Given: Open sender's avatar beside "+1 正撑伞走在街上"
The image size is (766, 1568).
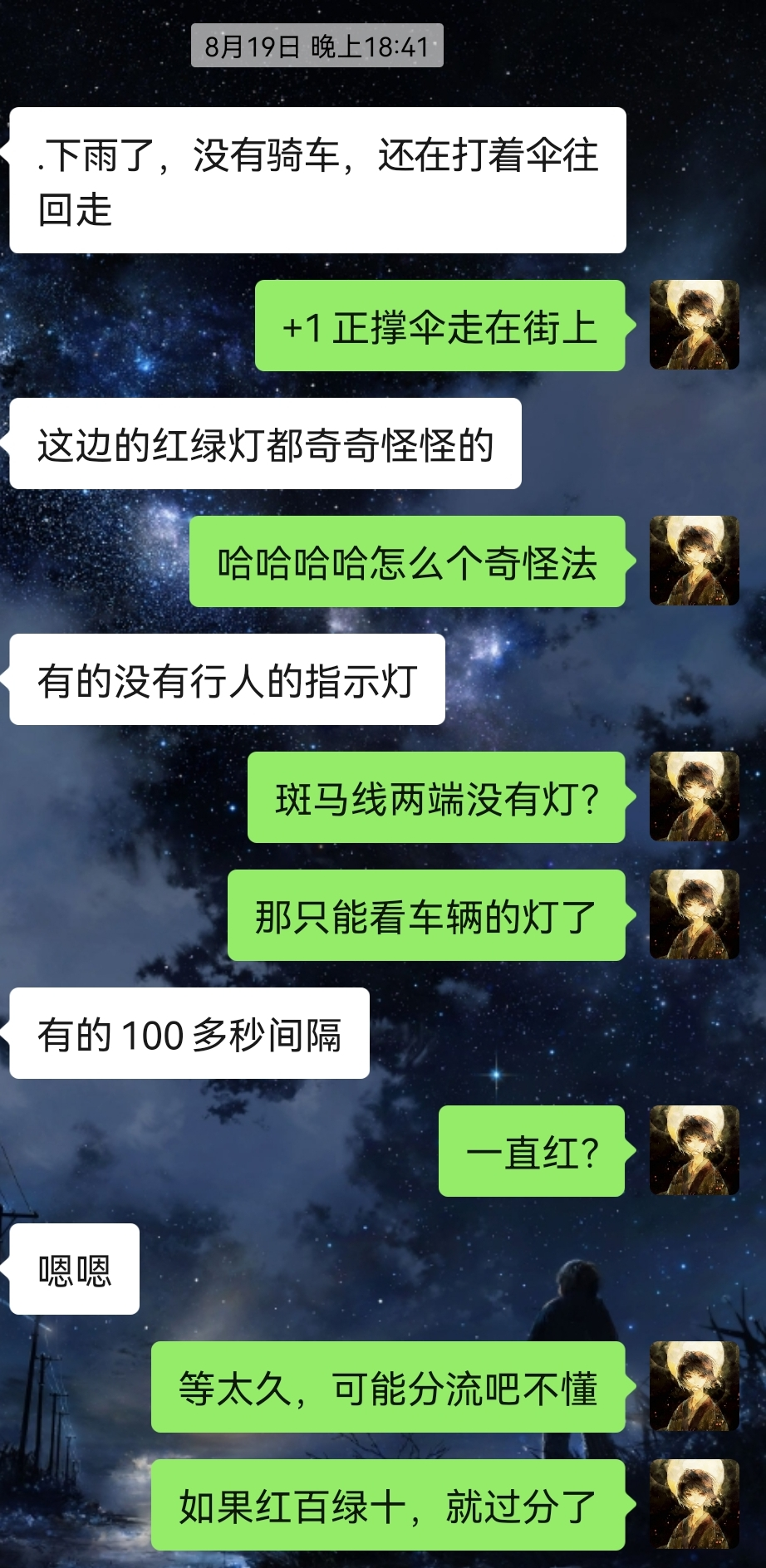Looking at the screenshot, I should click(x=694, y=325).
